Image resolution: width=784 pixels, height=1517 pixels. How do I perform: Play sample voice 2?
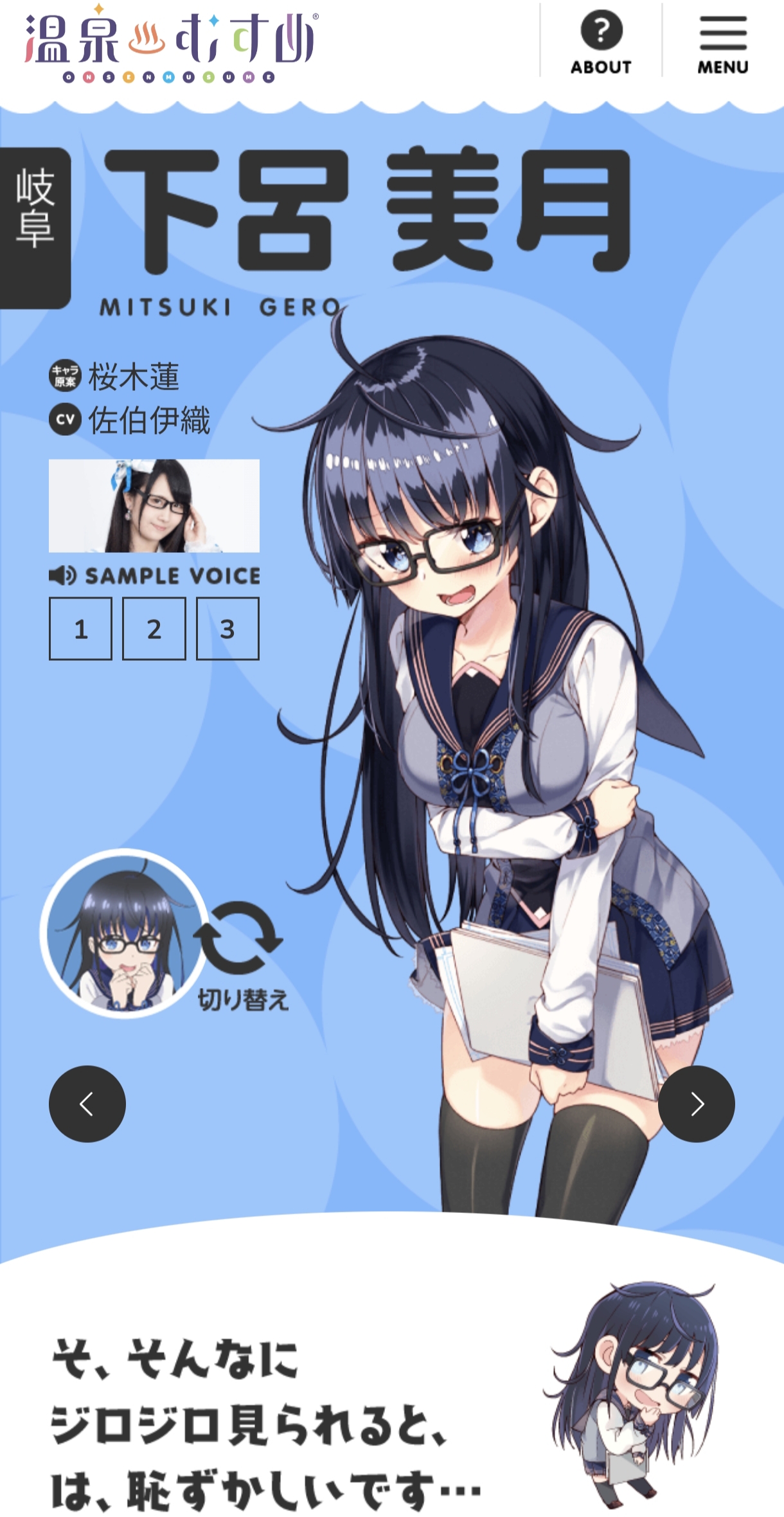point(154,629)
